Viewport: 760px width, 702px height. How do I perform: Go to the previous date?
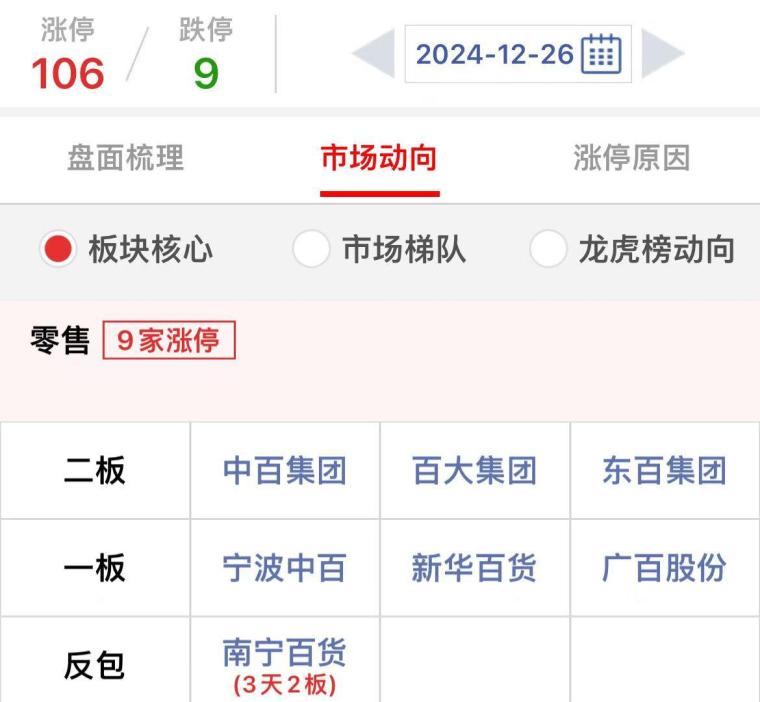(374, 54)
